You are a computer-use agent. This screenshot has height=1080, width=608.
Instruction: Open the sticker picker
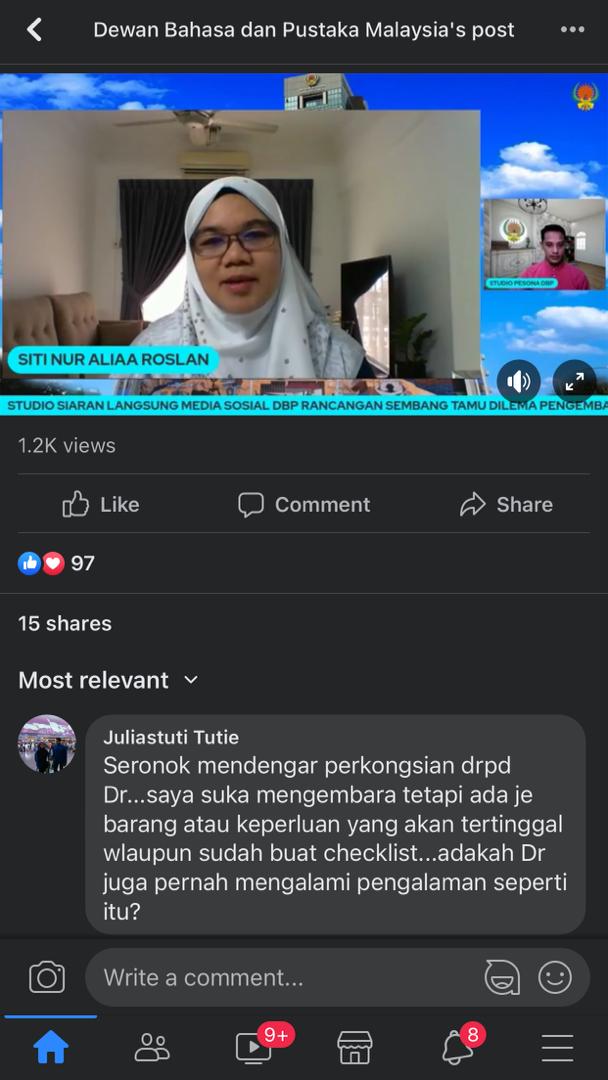(502, 977)
